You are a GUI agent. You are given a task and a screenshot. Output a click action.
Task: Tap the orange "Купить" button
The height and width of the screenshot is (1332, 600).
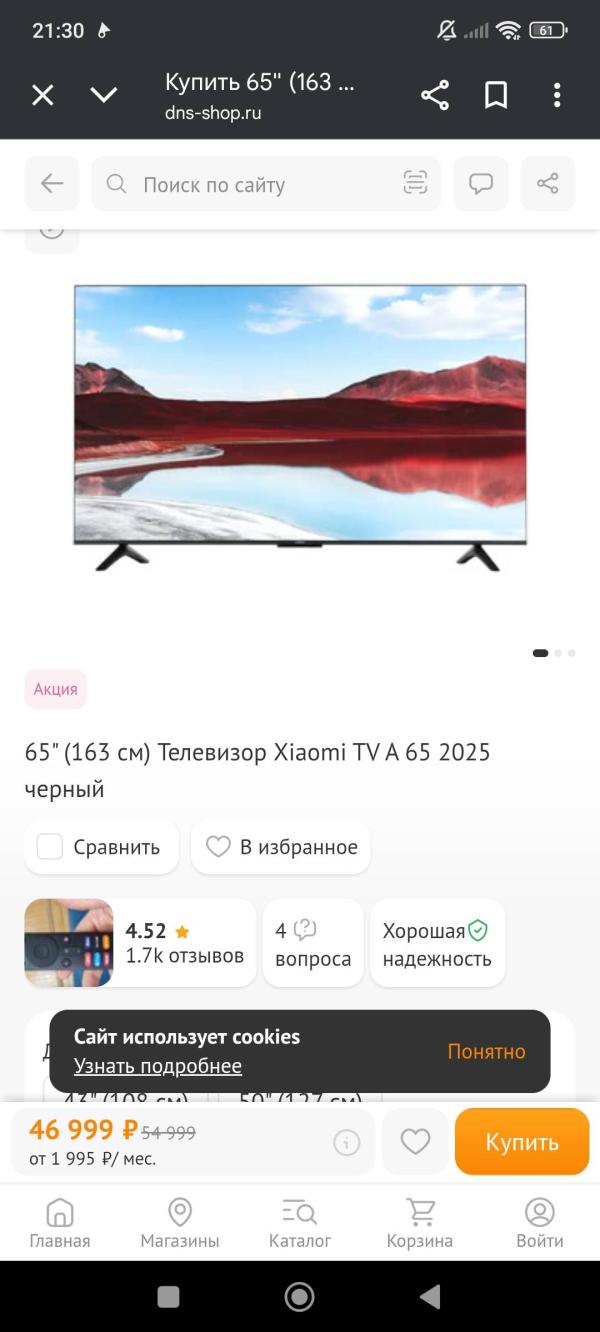point(521,1142)
